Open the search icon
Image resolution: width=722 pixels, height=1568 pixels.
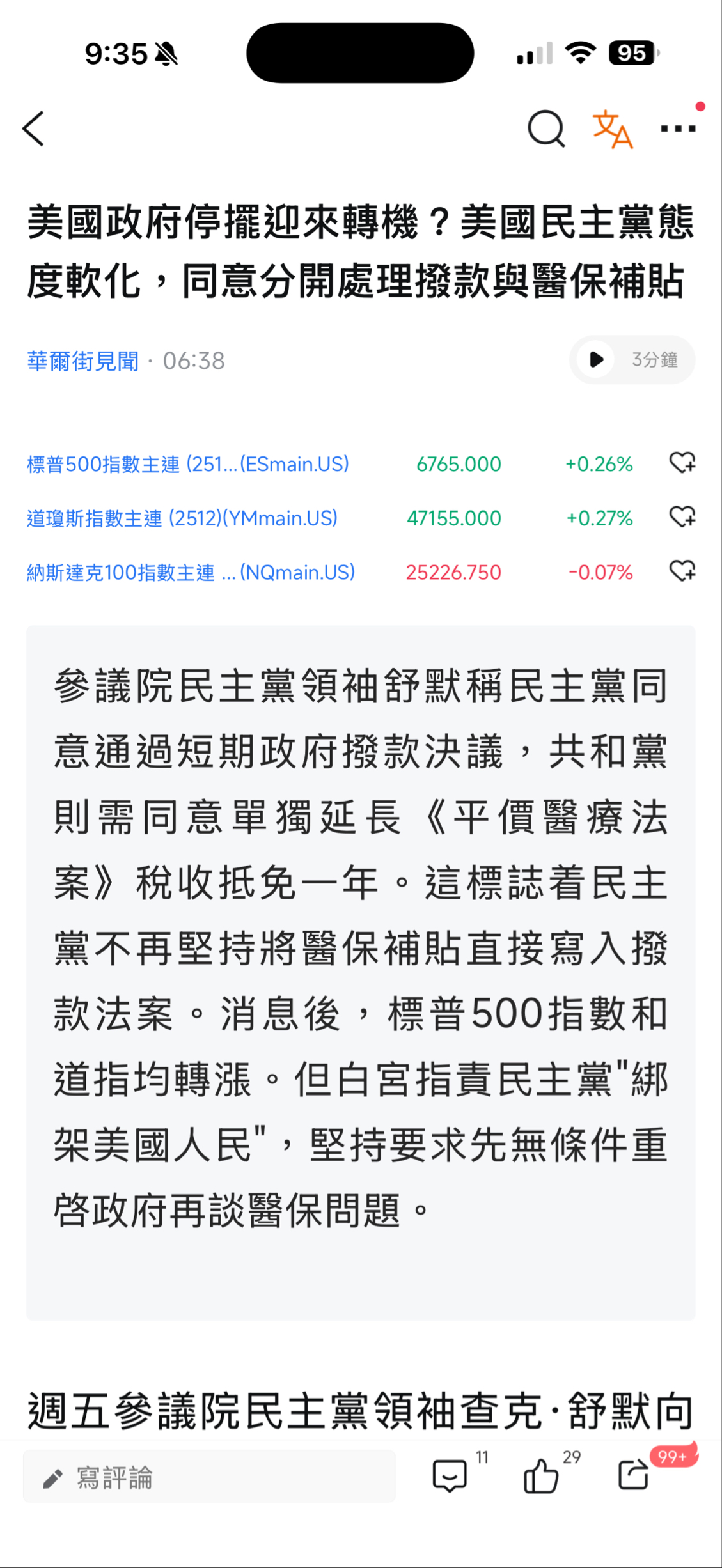(545, 128)
